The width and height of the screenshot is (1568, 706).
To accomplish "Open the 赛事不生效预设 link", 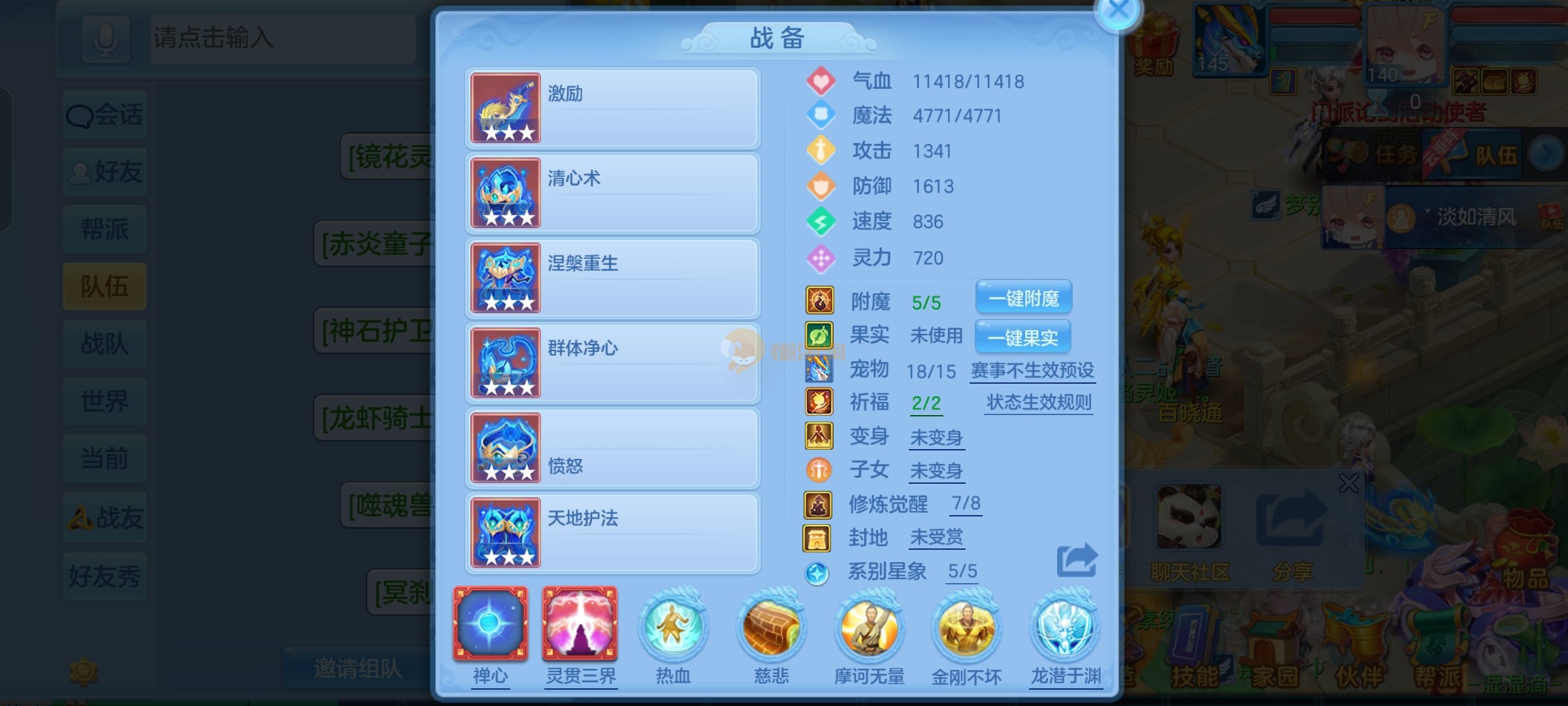I will (x=1032, y=371).
